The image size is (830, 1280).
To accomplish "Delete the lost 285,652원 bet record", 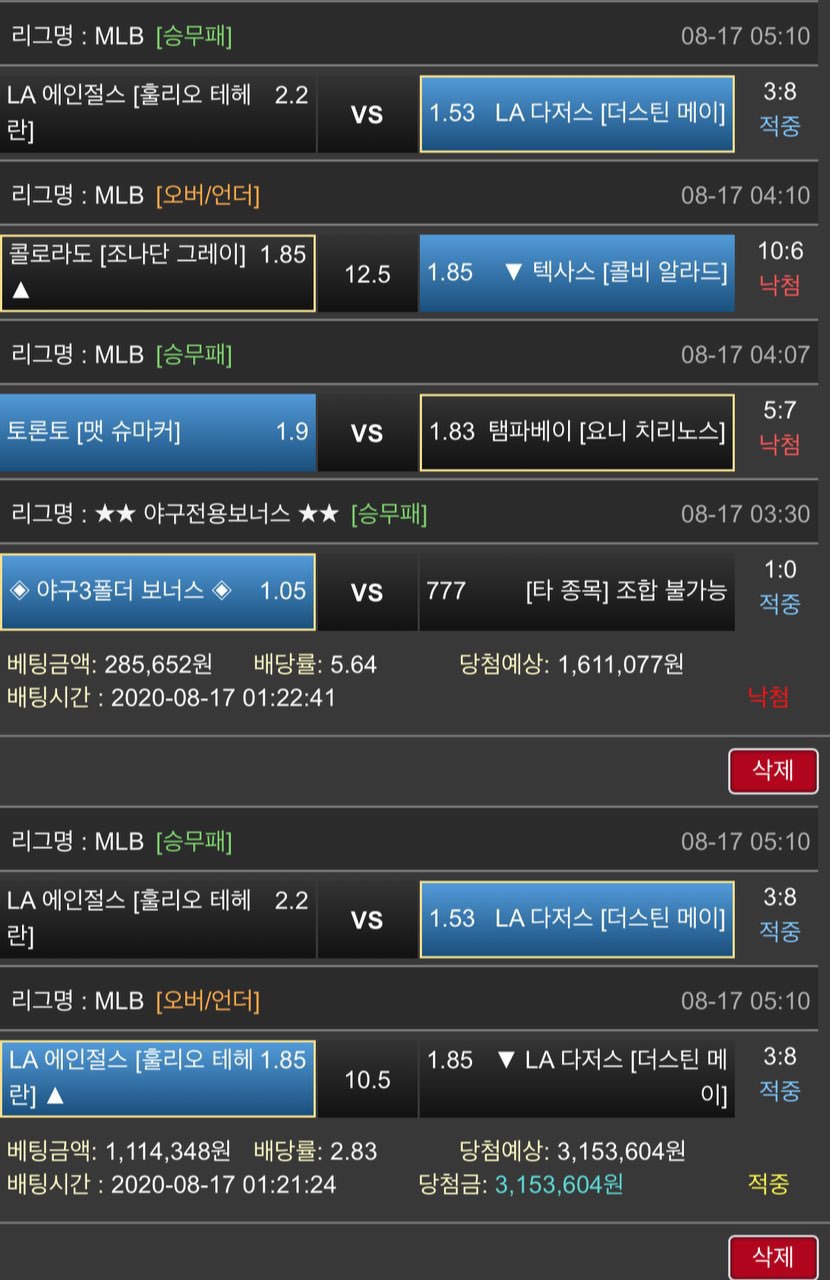I will tap(773, 770).
